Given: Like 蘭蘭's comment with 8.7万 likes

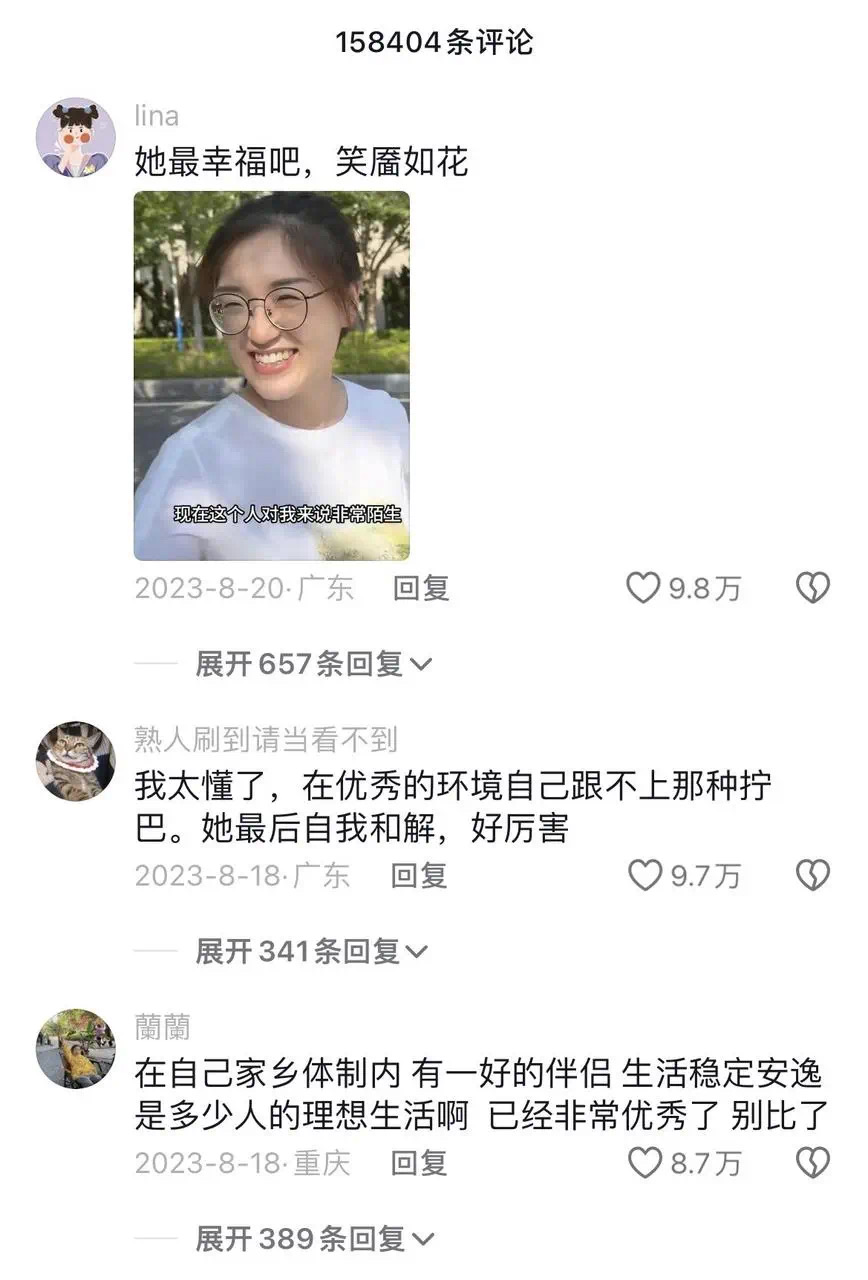Looking at the screenshot, I should click(645, 1163).
